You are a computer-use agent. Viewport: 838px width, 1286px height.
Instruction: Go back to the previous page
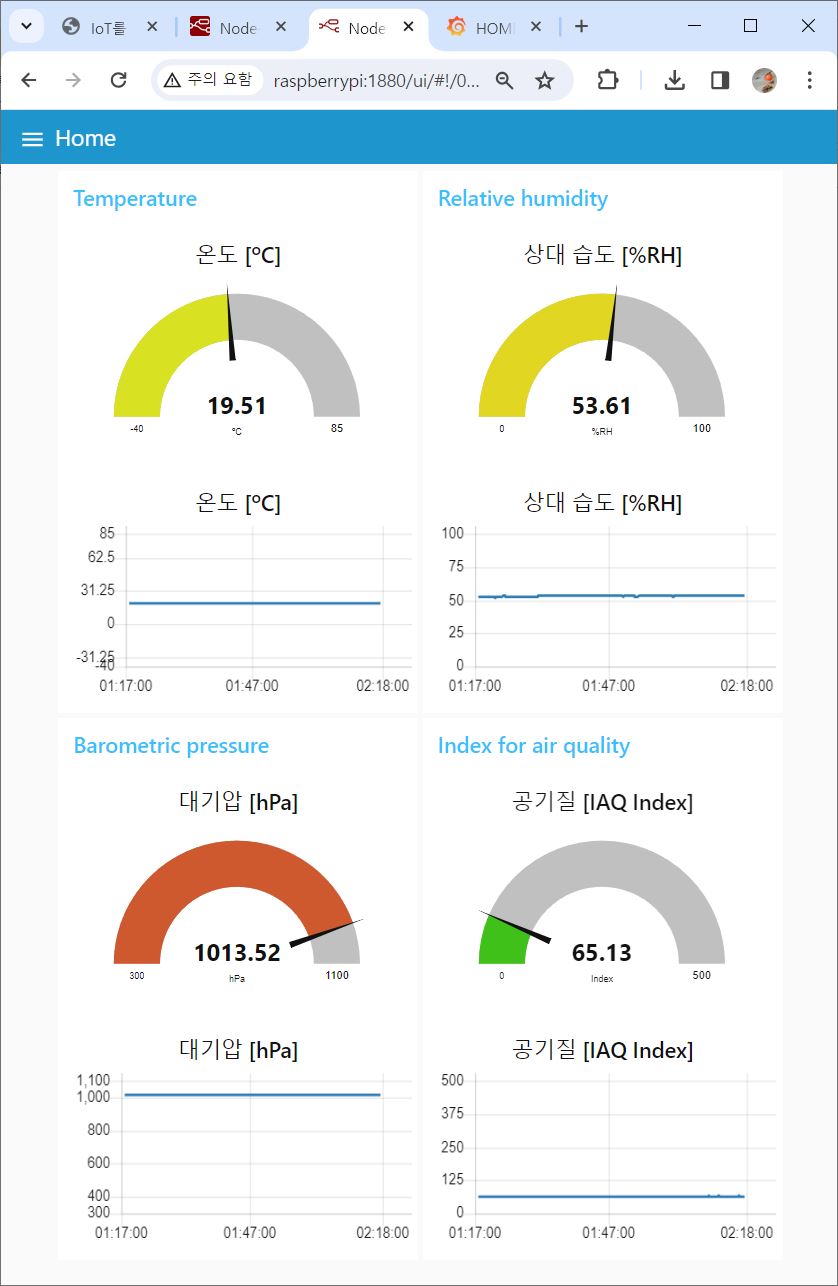29,80
